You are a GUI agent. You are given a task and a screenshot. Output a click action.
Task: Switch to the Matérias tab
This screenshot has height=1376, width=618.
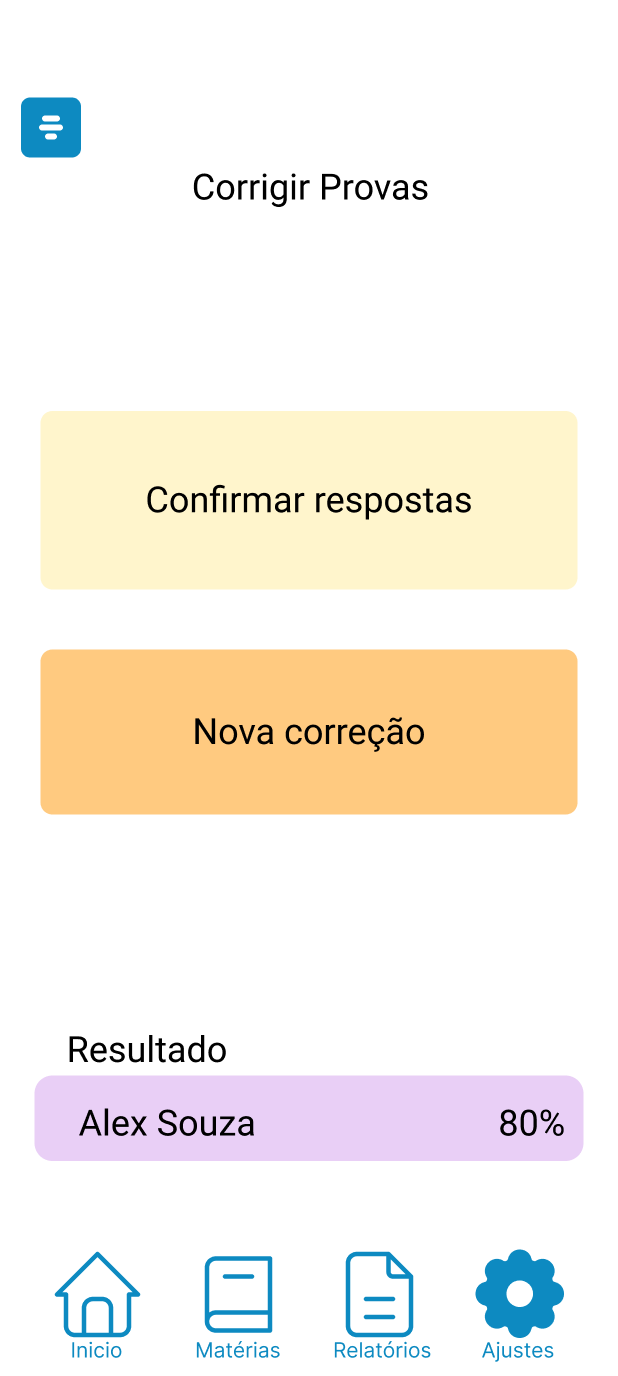point(238,1306)
